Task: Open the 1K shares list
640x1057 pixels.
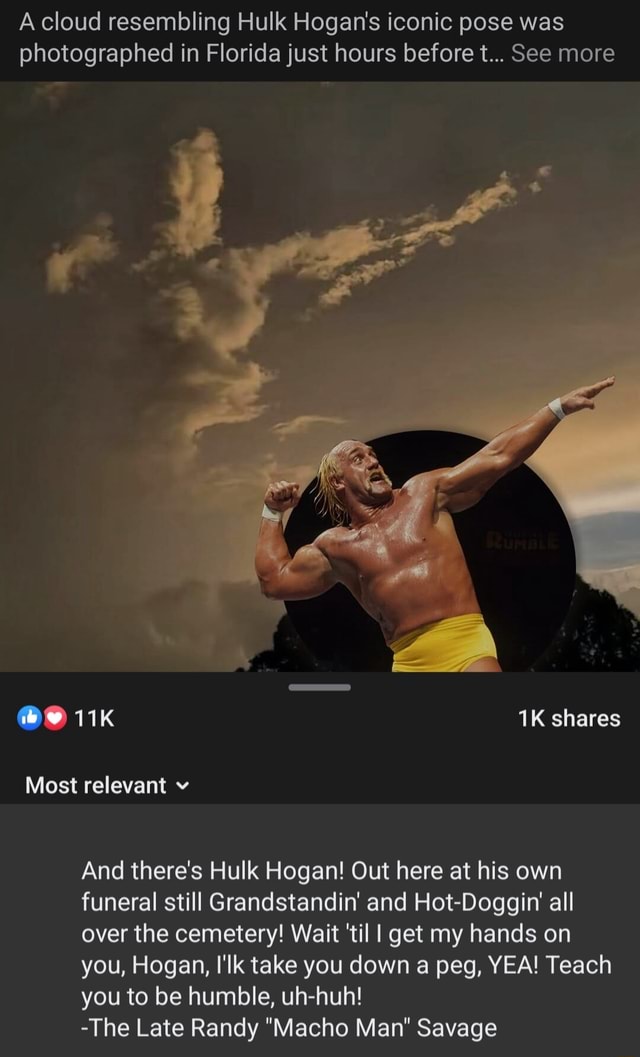Action: tap(569, 718)
